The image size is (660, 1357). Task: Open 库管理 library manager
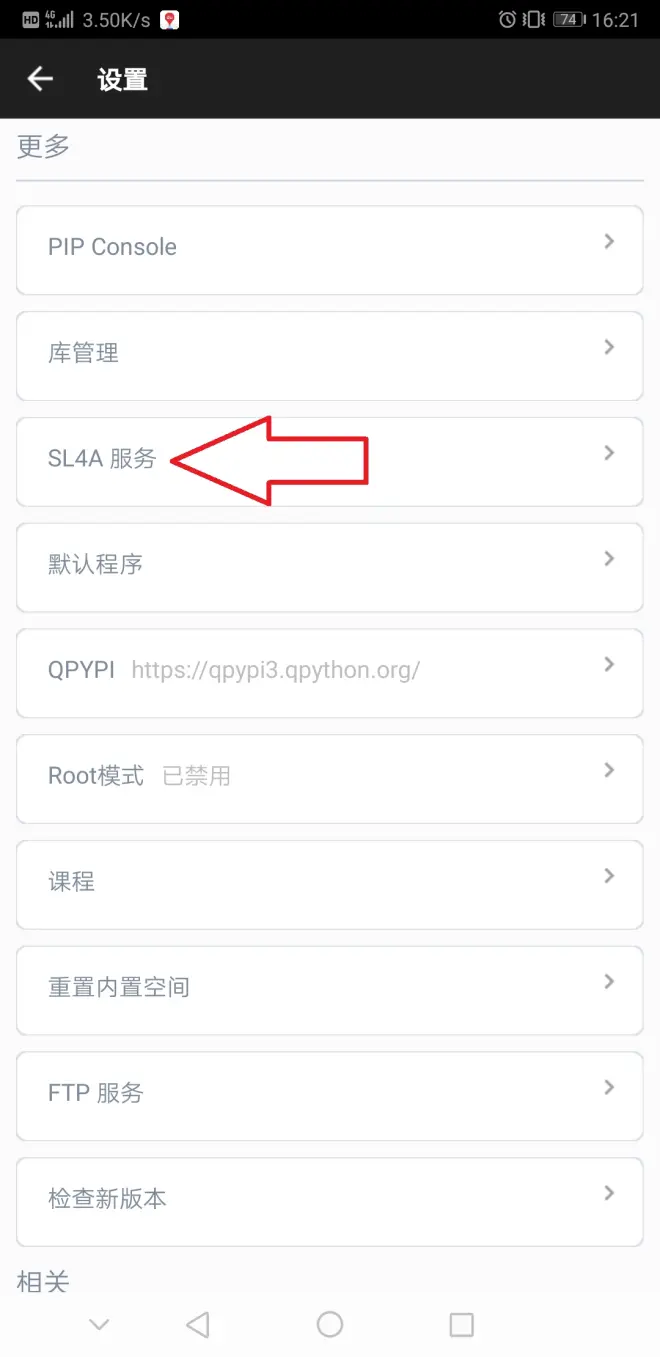[x=329, y=355]
